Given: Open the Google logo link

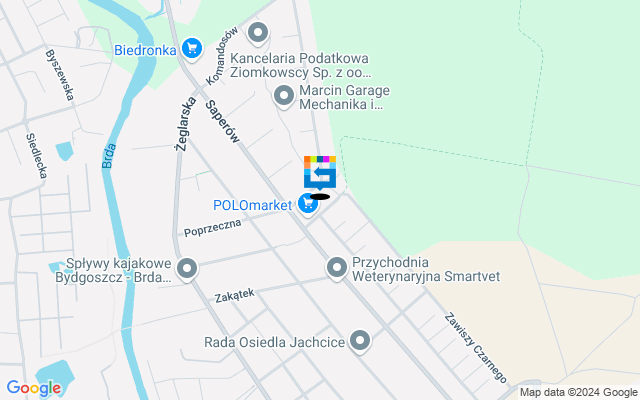Looking at the screenshot, I should 33,388.
